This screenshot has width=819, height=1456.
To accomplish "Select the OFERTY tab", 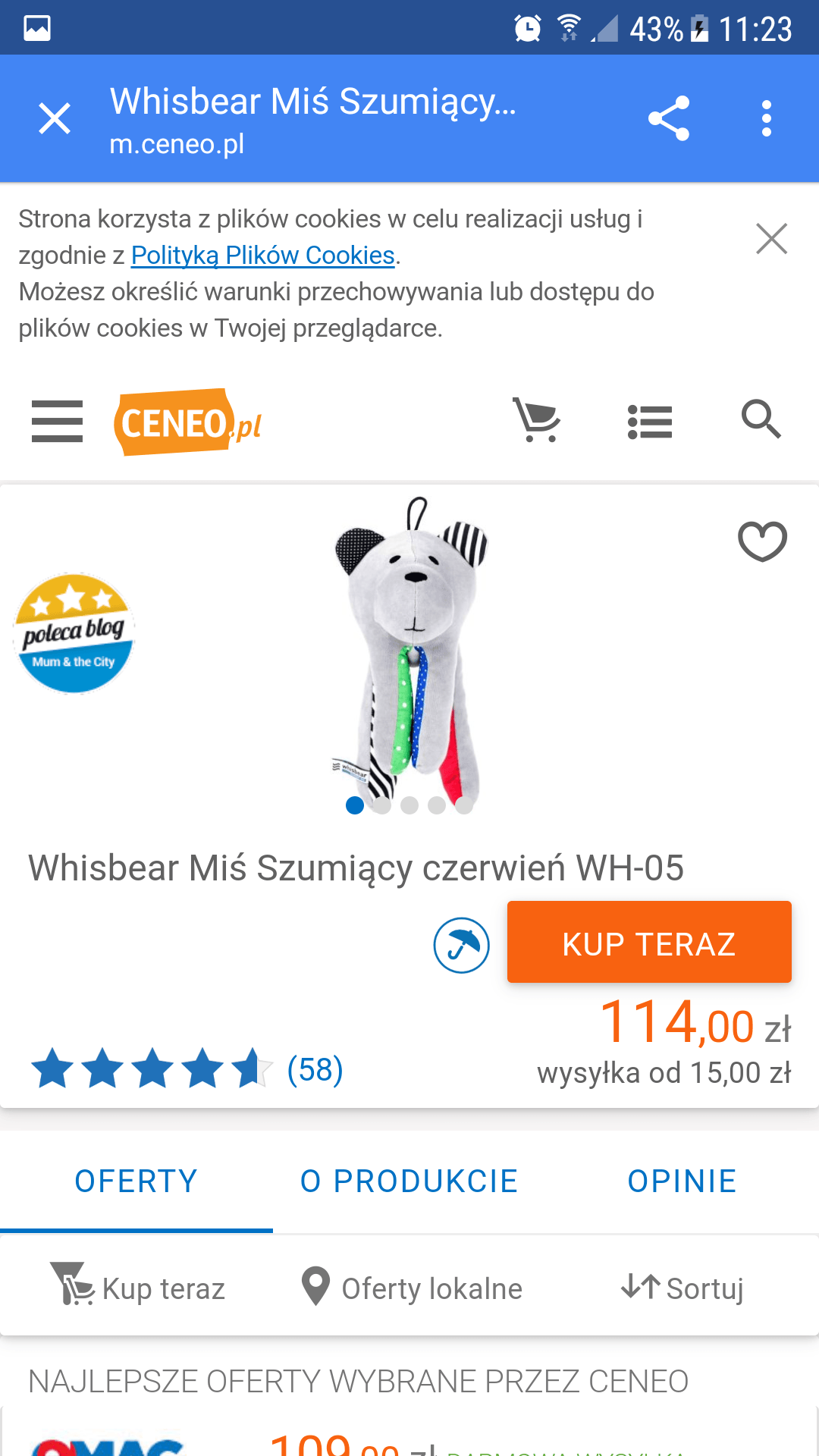I will tap(136, 1181).
